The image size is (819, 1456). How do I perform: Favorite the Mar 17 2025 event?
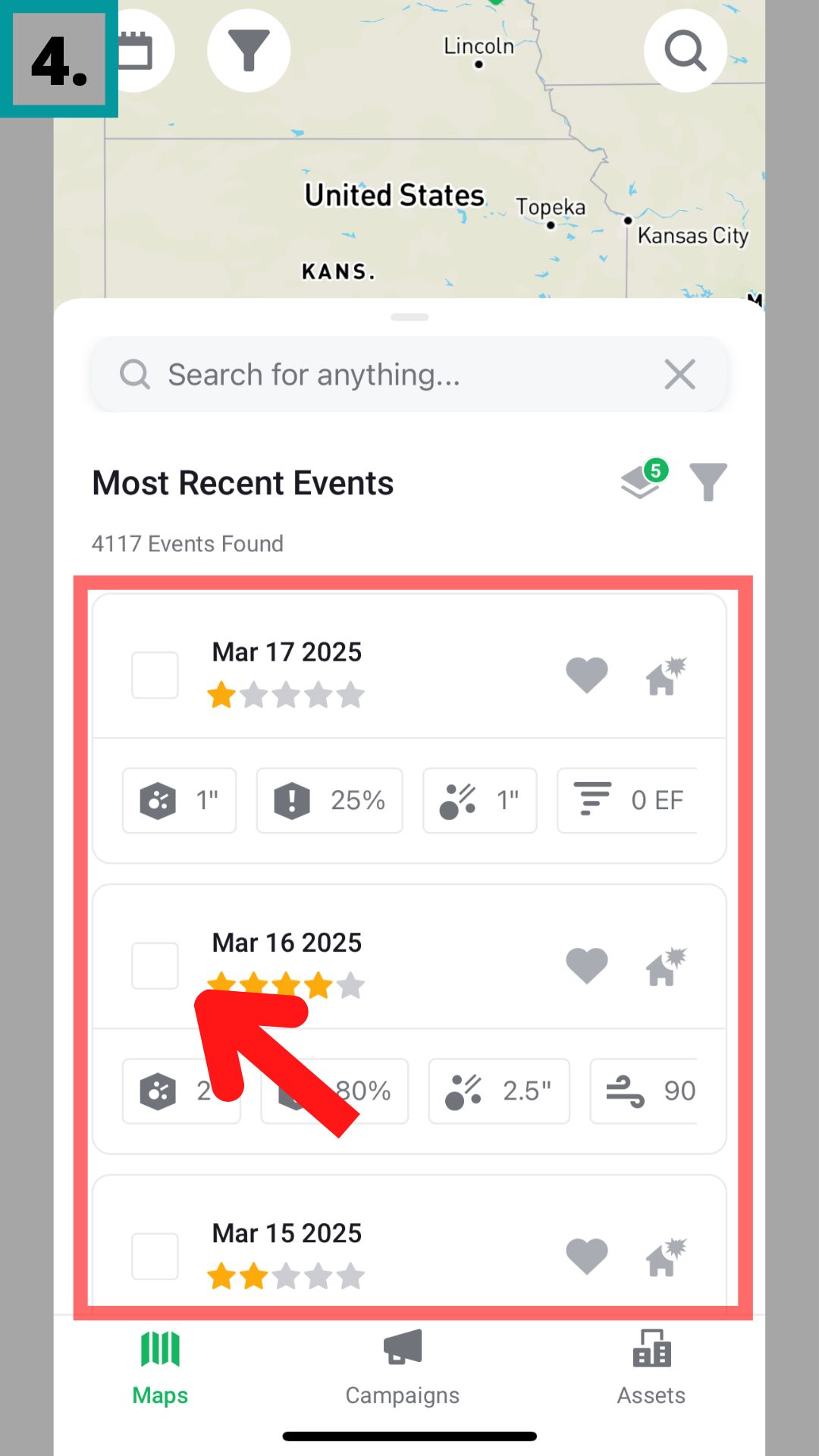click(587, 675)
